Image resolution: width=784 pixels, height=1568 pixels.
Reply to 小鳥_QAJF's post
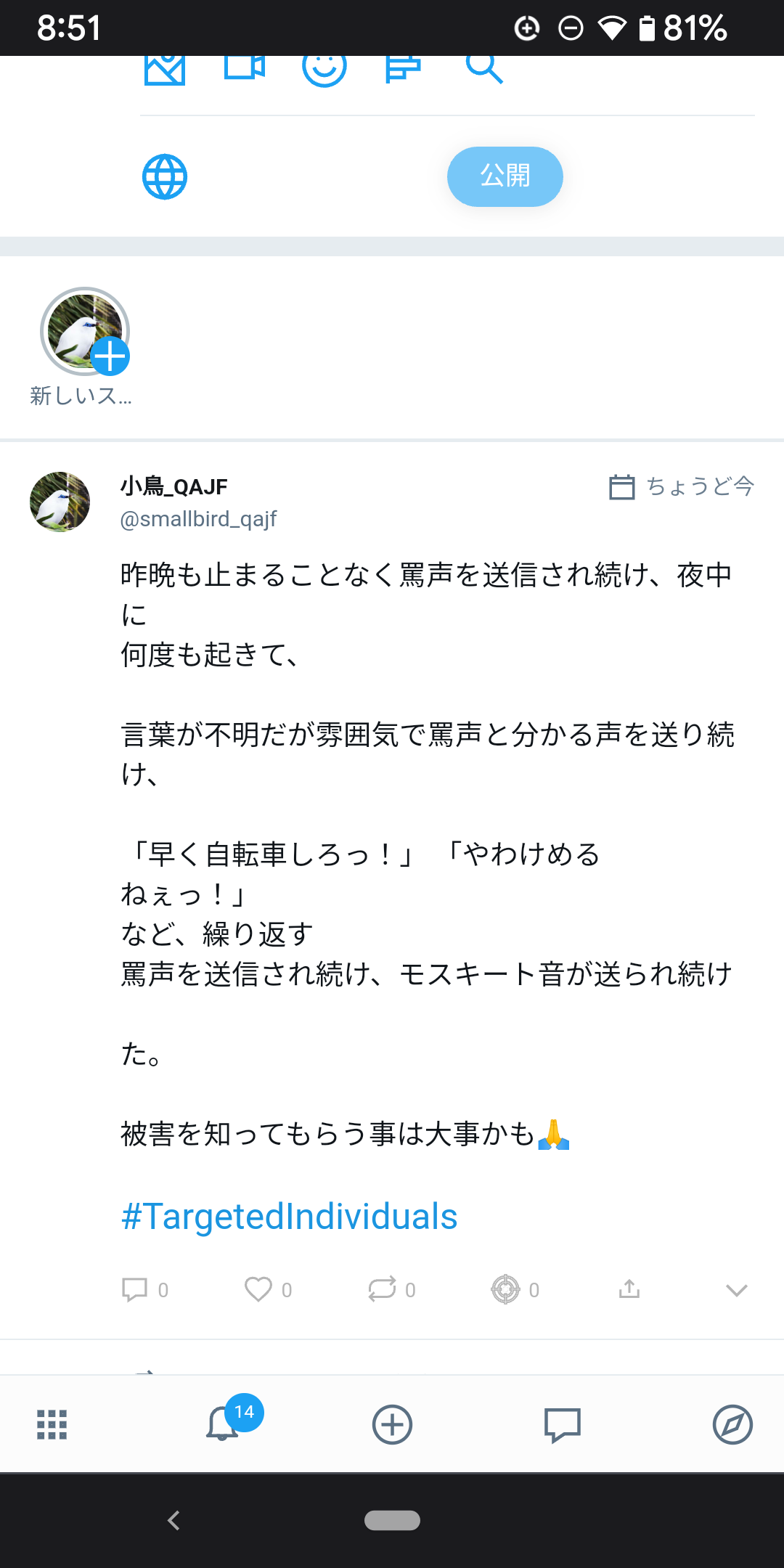[135, 1289]
